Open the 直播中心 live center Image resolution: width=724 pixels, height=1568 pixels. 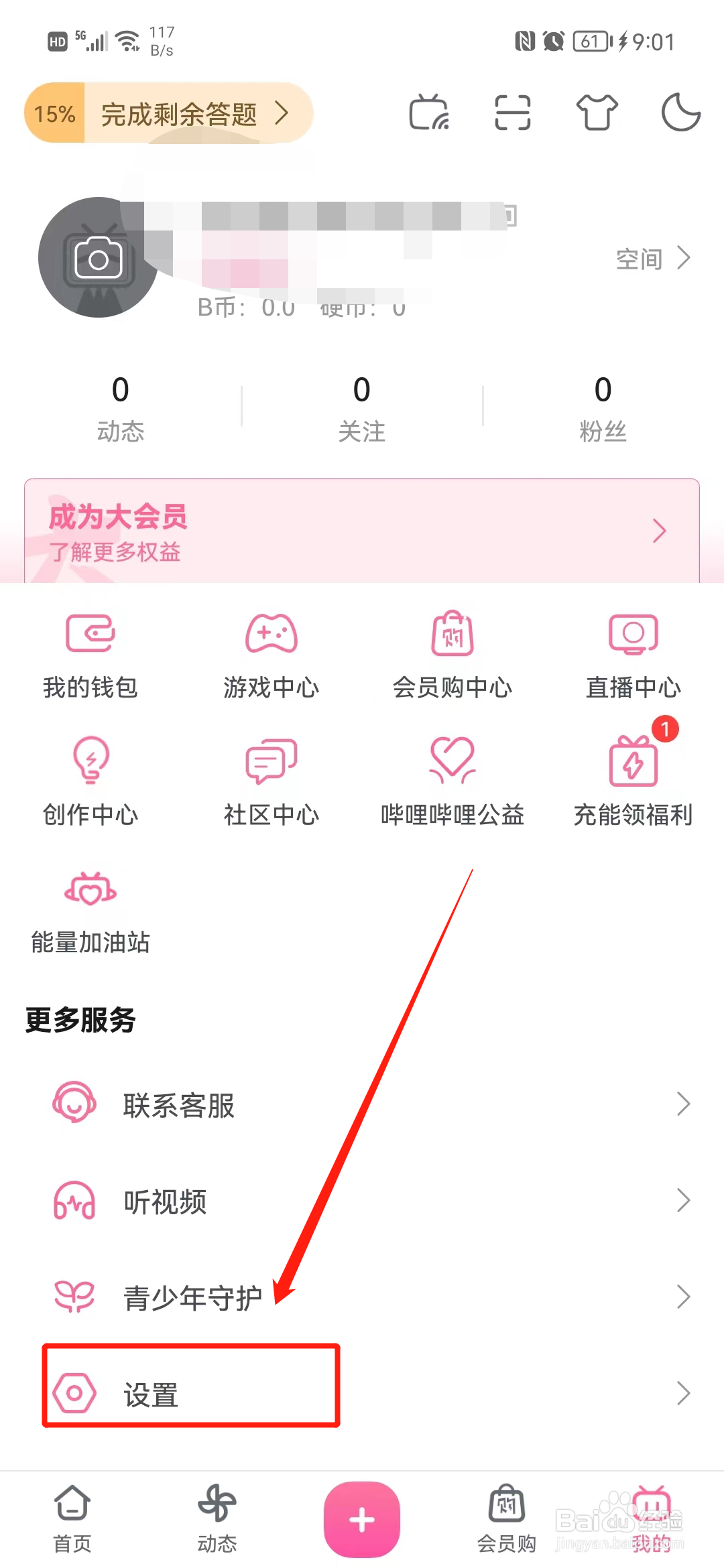point(633,653)
